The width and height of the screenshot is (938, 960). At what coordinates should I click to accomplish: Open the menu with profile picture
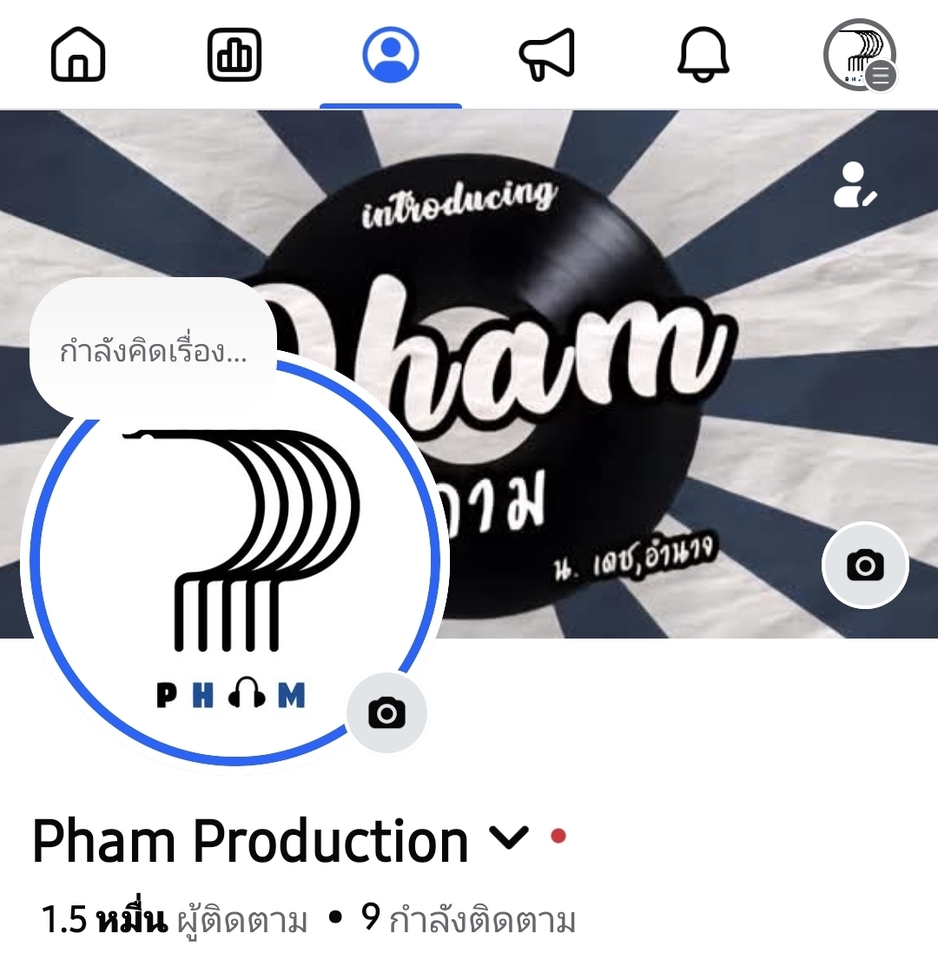pos(859,54)
